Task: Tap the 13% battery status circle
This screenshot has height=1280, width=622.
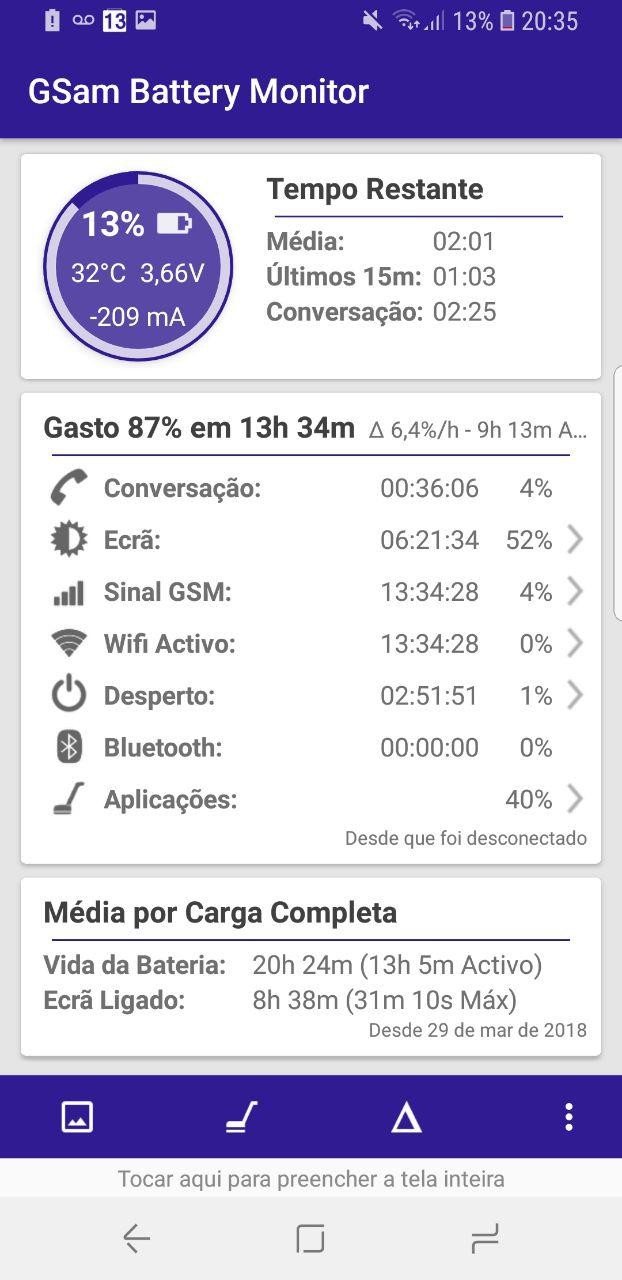Action: [138, 267]
